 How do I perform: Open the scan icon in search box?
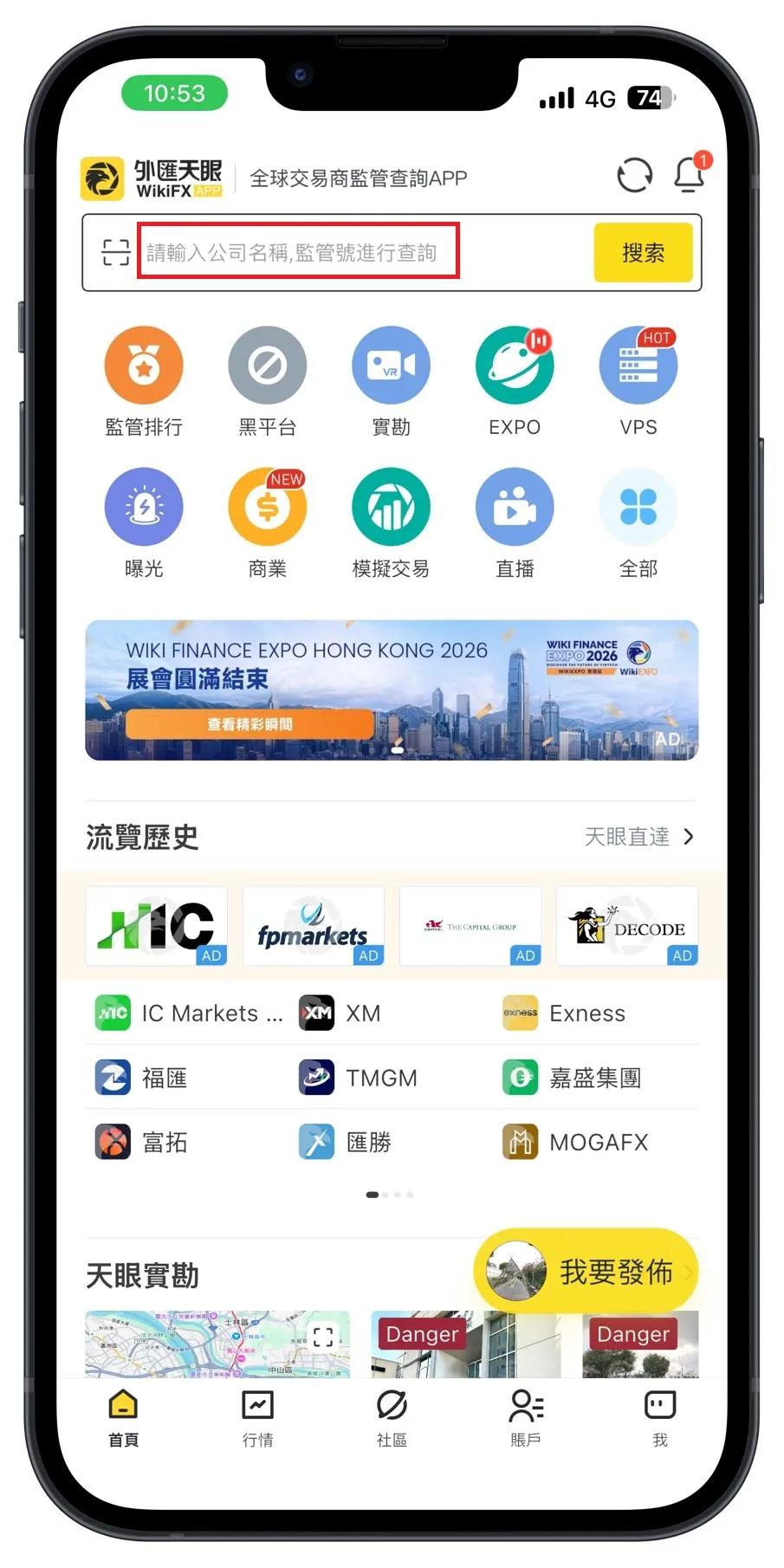click(116, 252)
